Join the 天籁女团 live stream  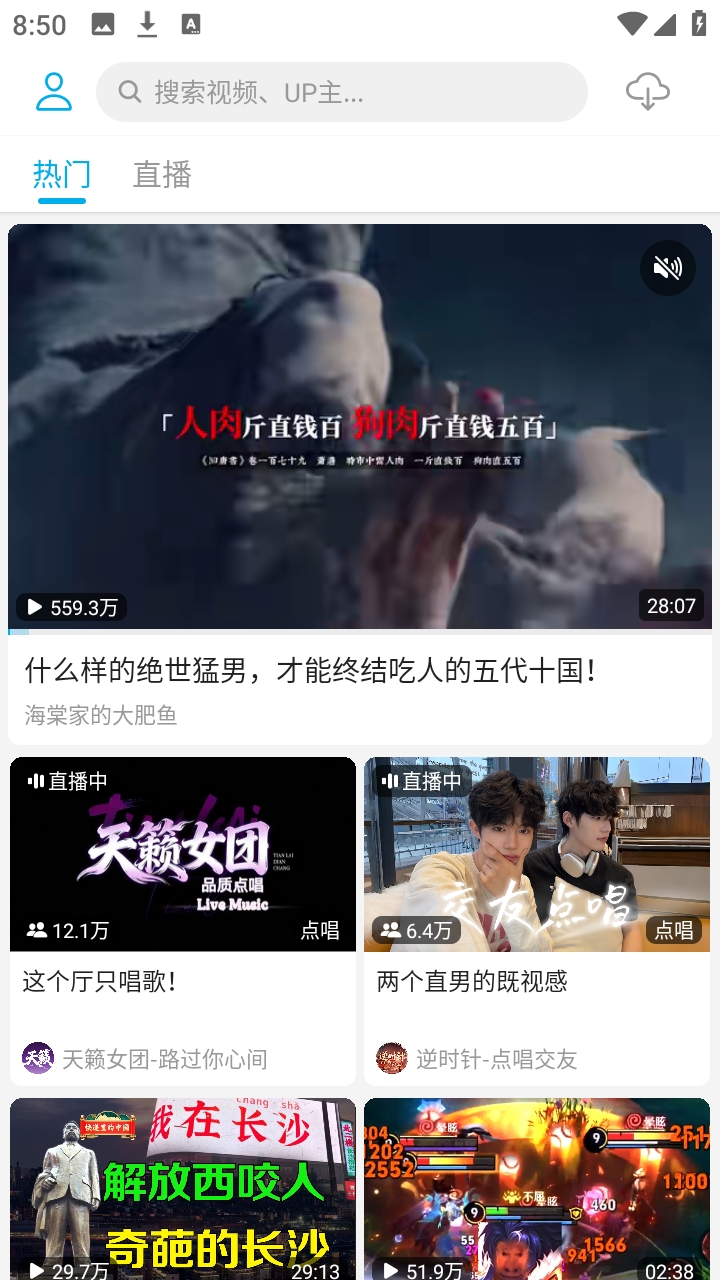[x=183, y=855]
